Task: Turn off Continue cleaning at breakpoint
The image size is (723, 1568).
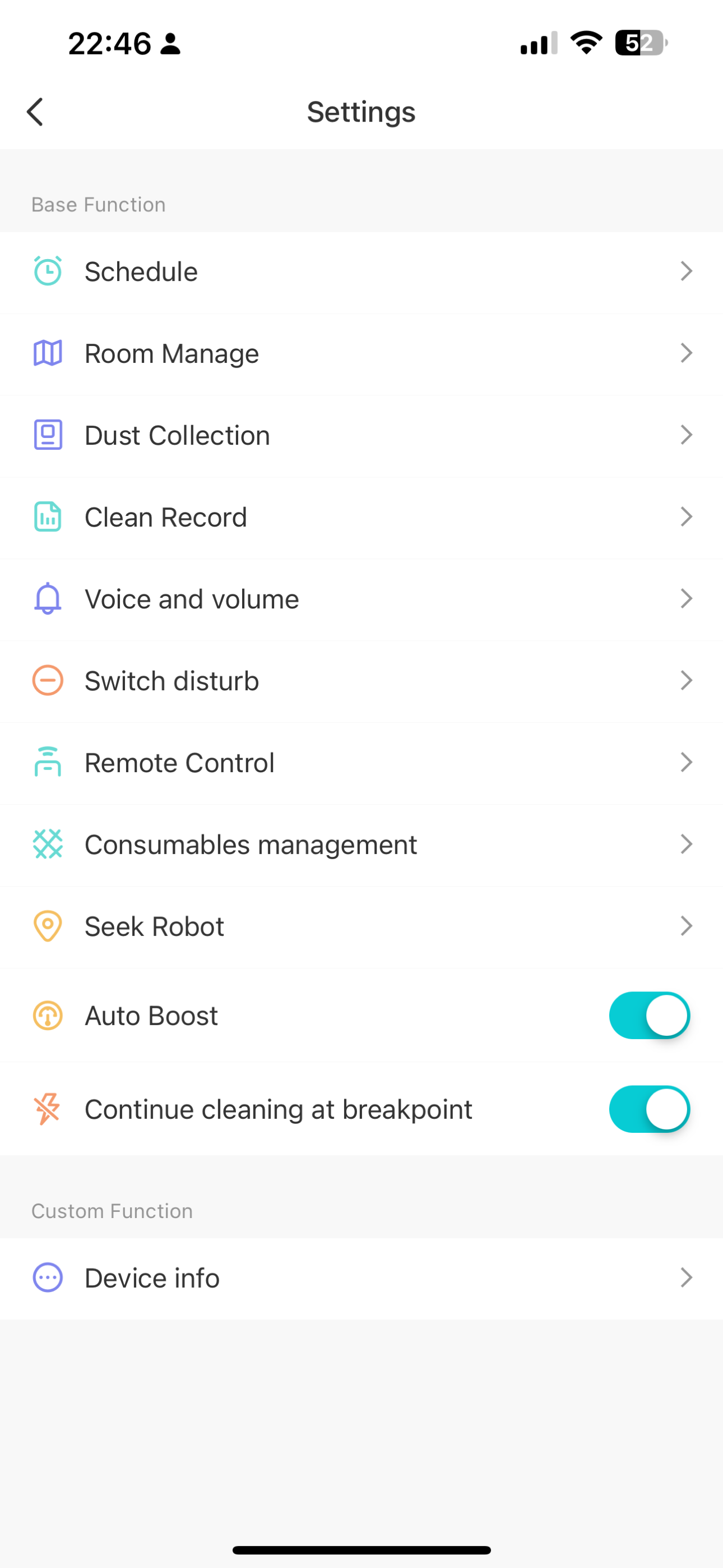Action: [650, 1109]
